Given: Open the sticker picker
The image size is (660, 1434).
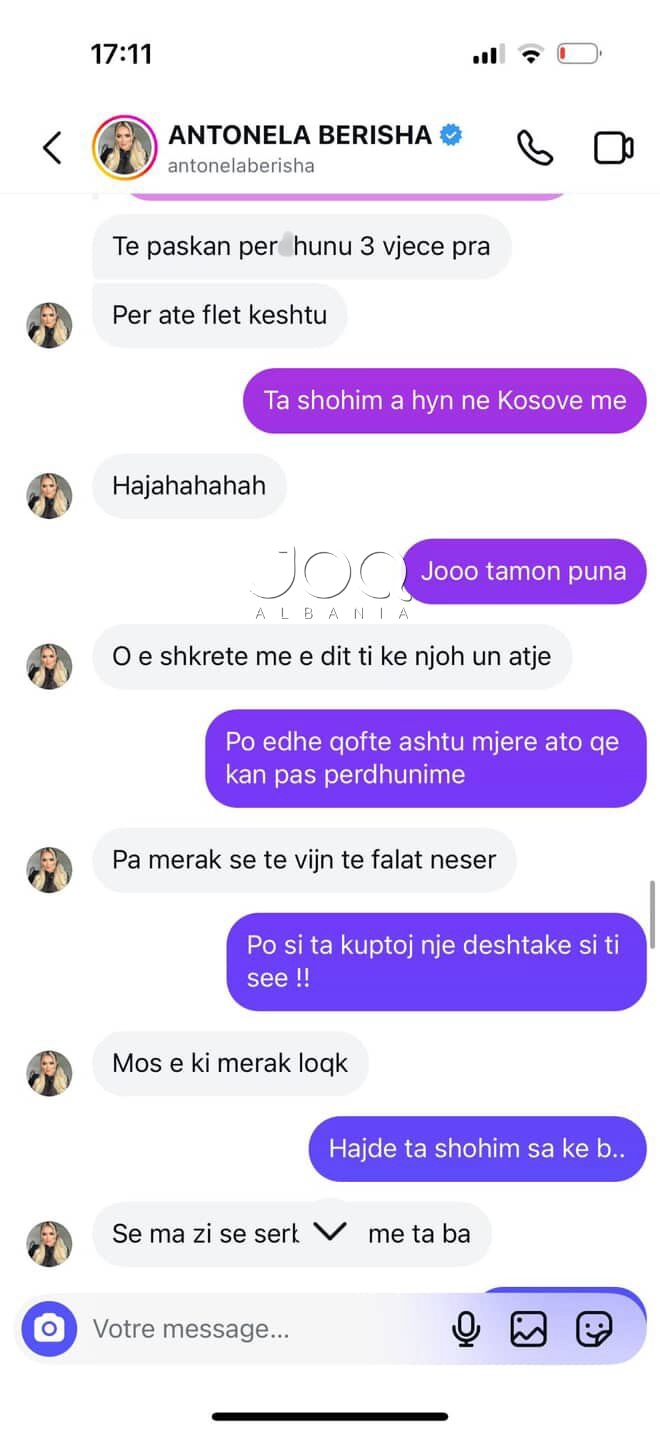Looking at the screenshot, I should coord(594,1328).
